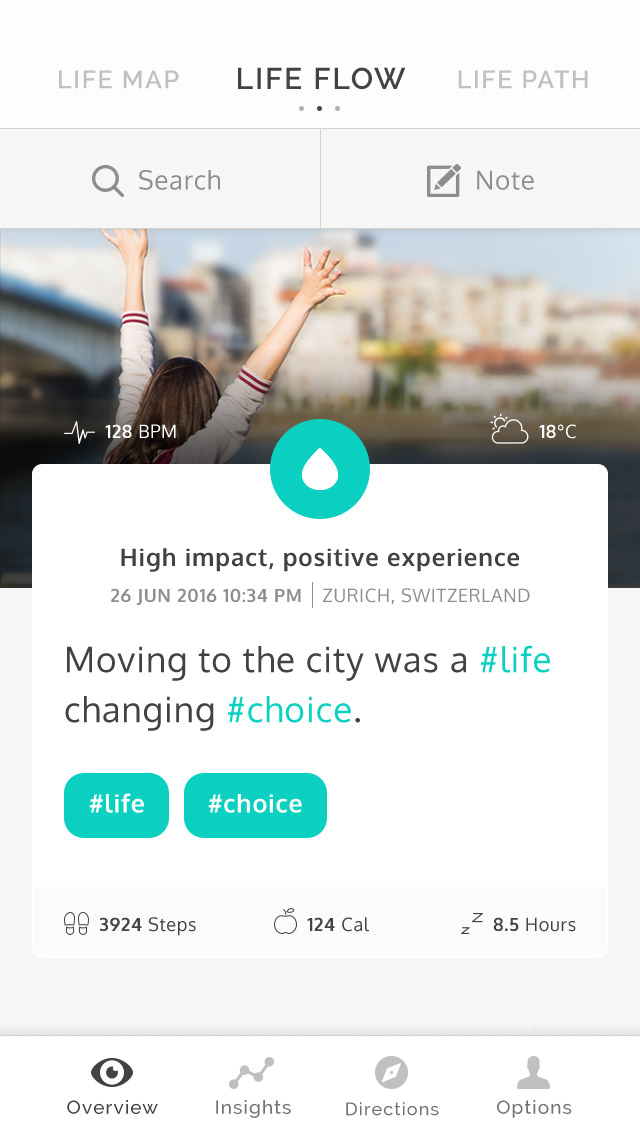
Task: Switch to the Life Path tab
Action: click(x=522, y=80)
